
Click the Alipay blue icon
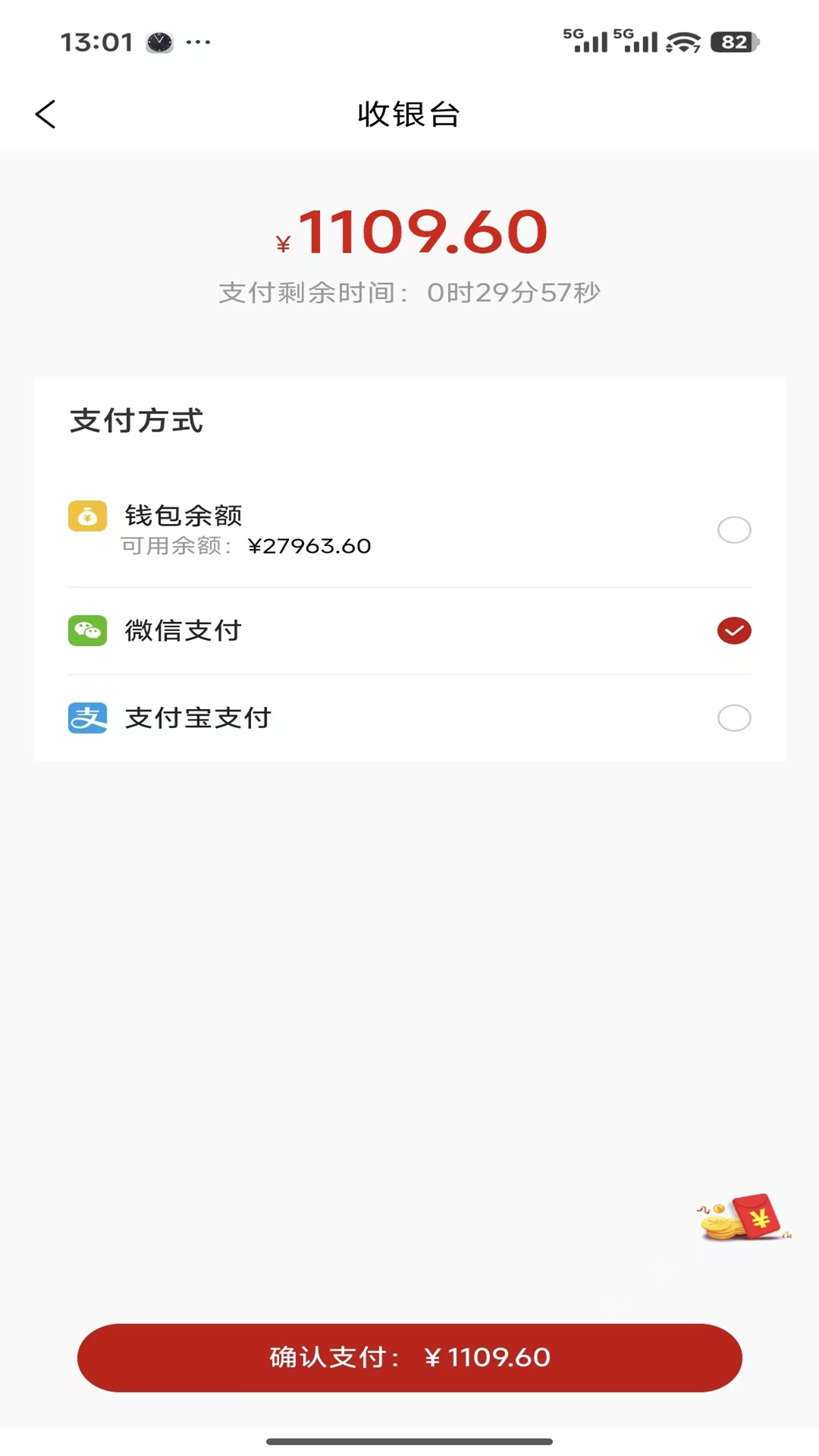coord(88,718)
